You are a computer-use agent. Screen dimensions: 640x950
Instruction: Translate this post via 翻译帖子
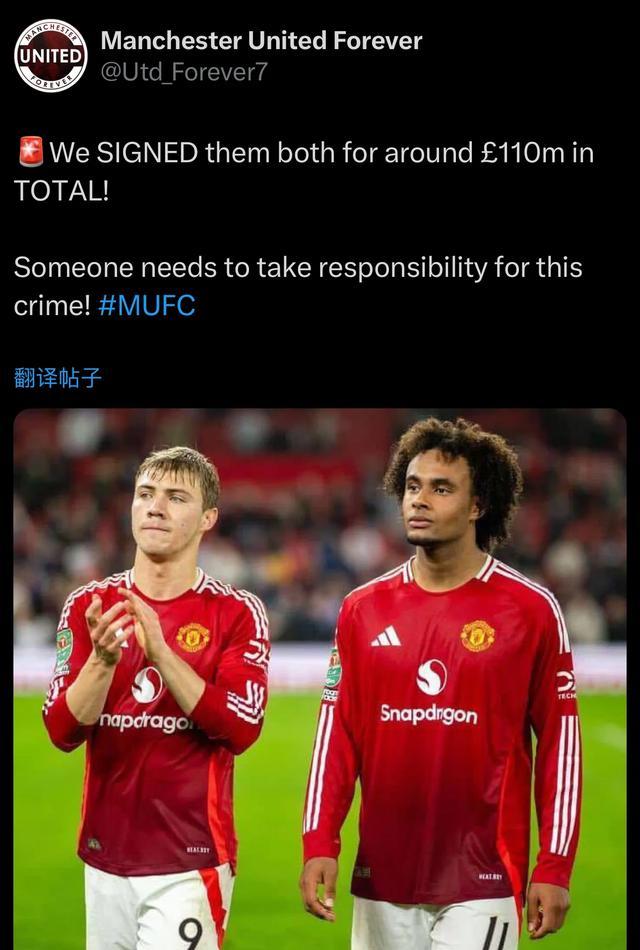[x=58, y=378]
